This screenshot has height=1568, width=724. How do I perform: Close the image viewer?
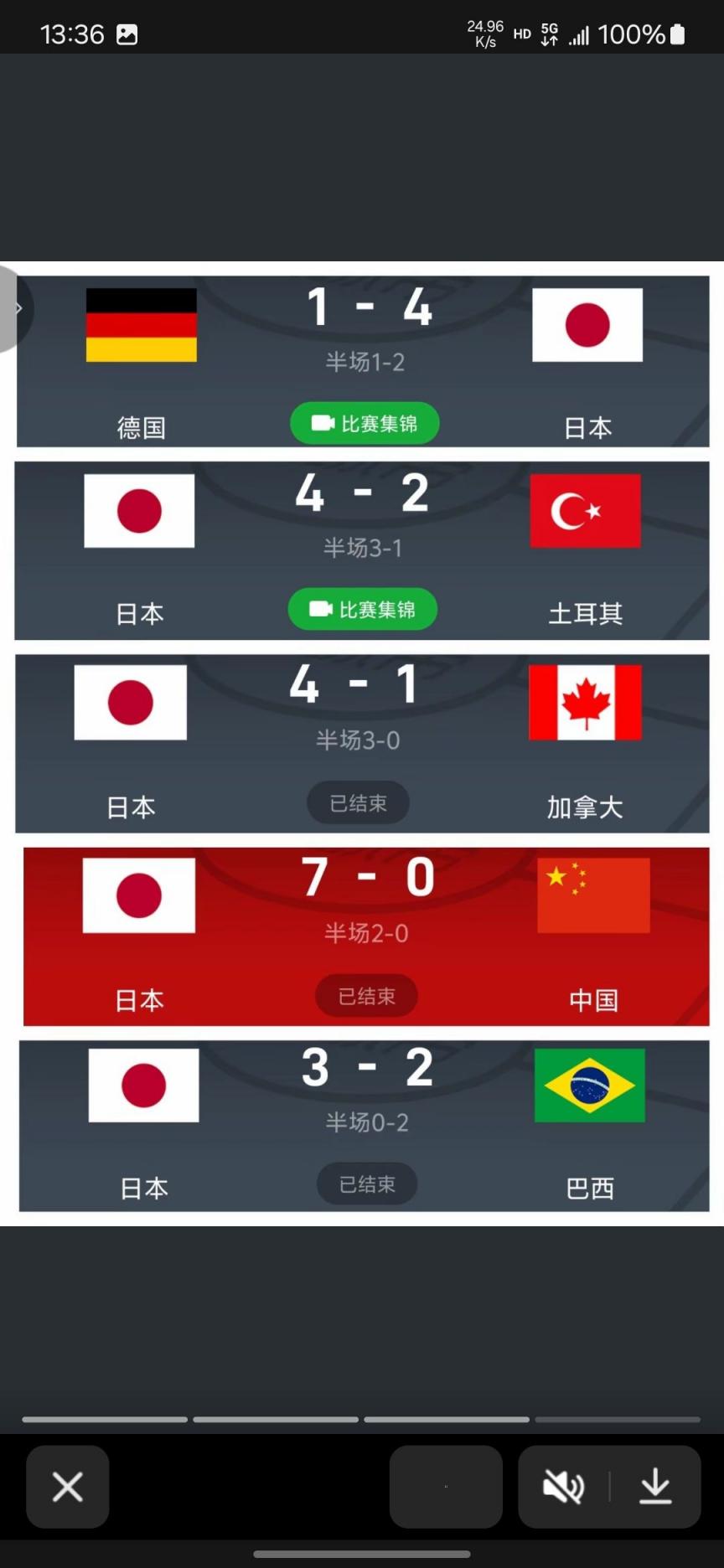pos(67,1487)
